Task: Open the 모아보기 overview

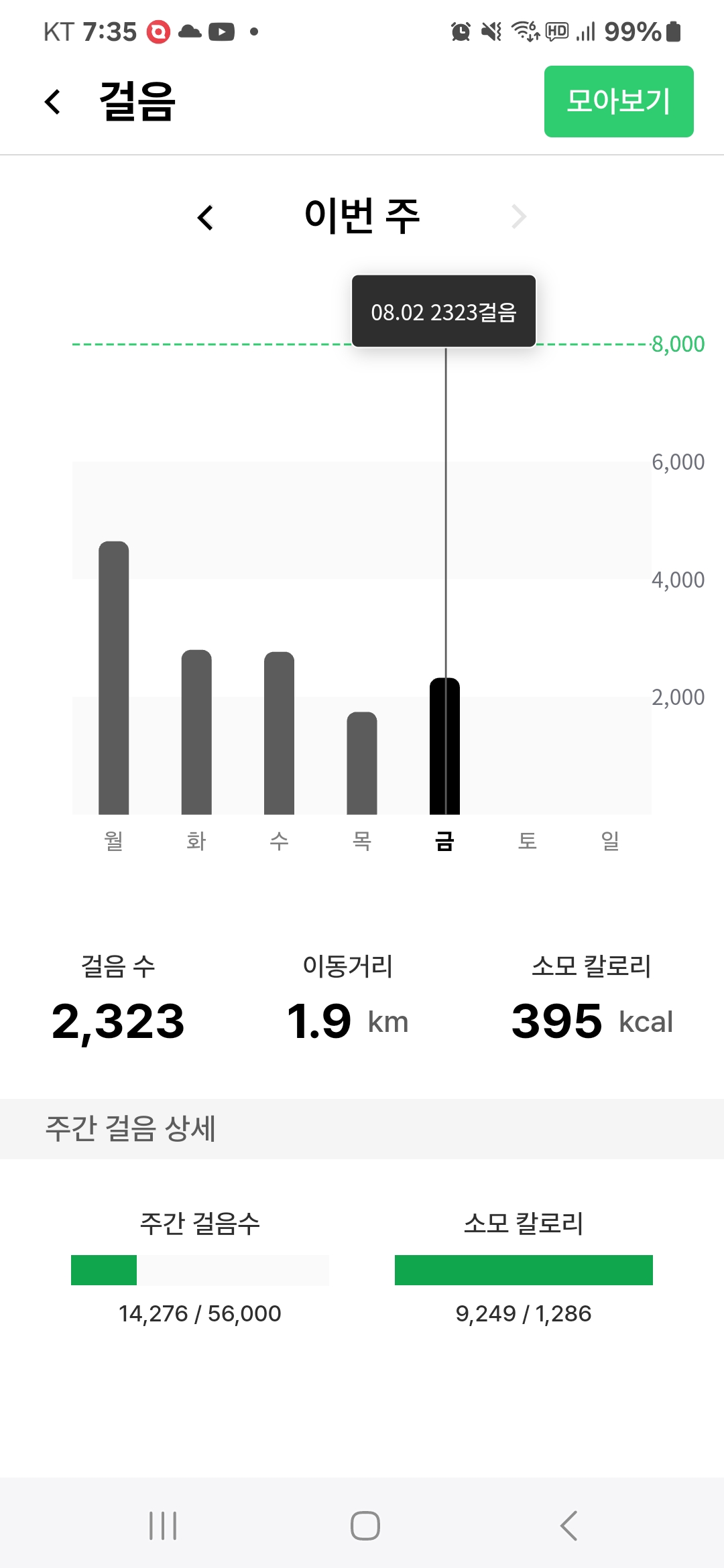Action: pyautogui.click(x=618, y=102)
